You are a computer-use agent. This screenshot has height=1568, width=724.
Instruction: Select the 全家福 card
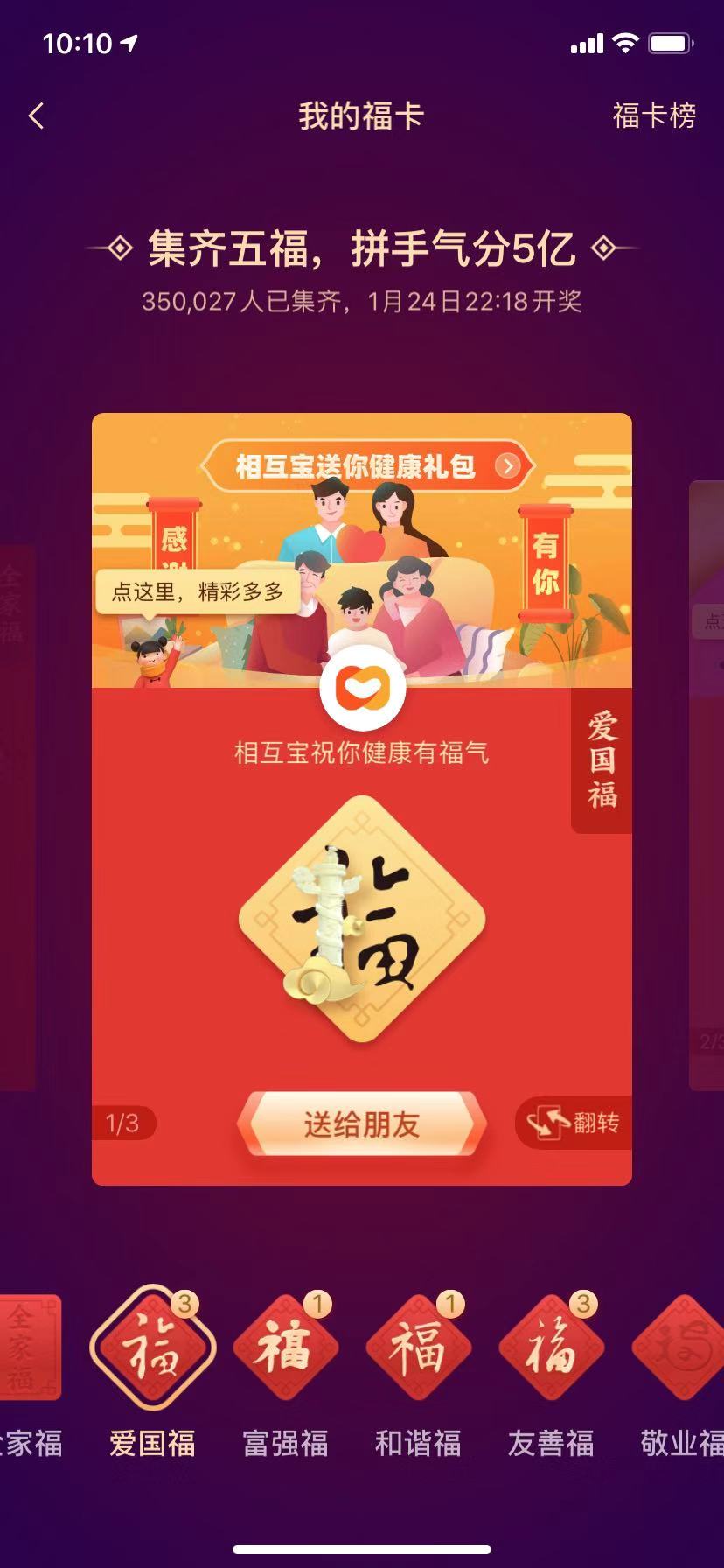coord(31,1349)
